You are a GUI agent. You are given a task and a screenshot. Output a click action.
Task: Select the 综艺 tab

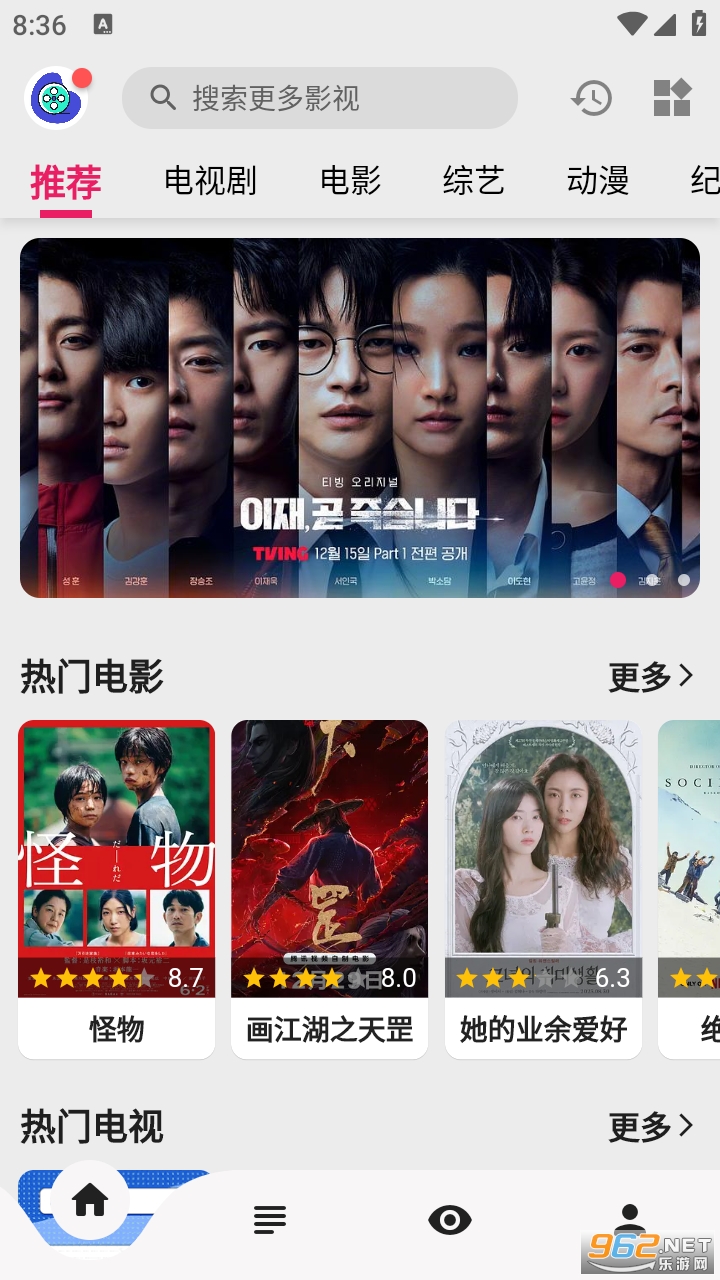(474, 181)
